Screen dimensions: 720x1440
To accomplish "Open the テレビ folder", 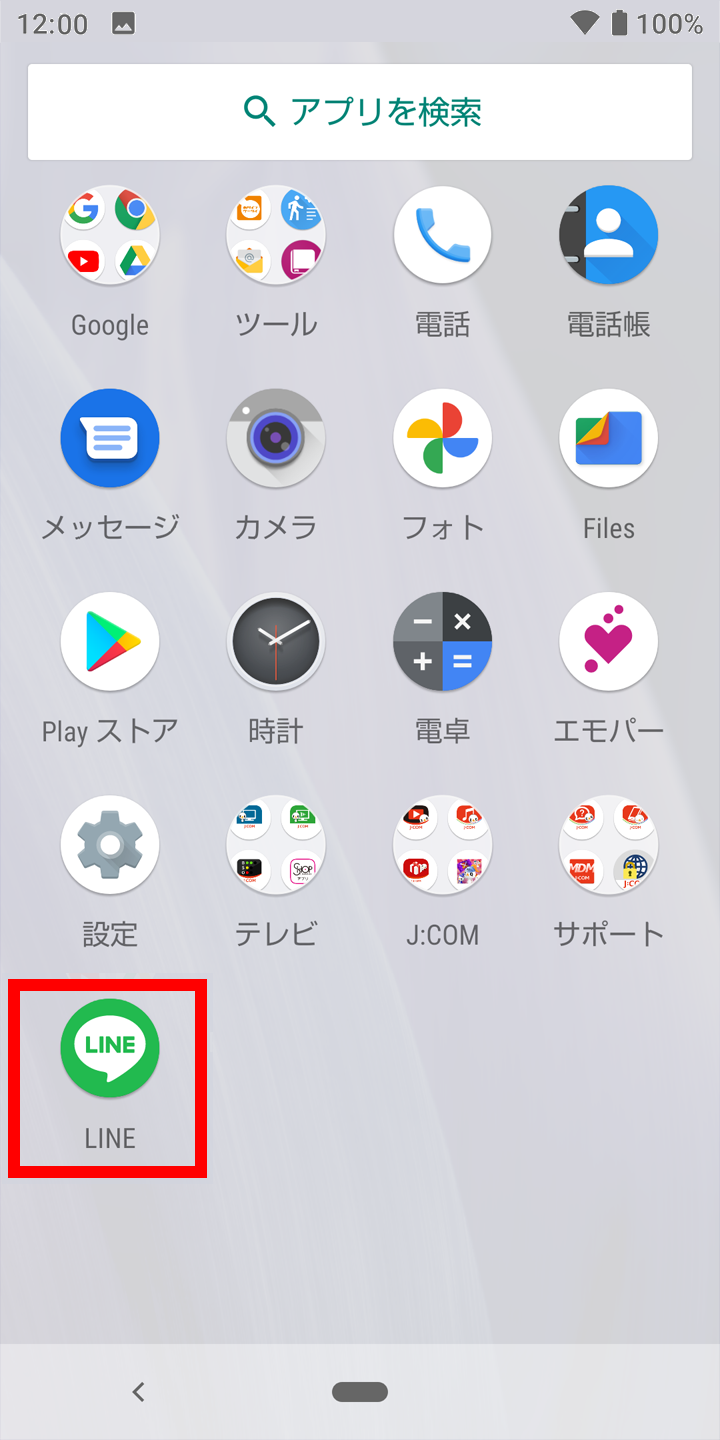I will pyautogui.click(x=276, y=846).
